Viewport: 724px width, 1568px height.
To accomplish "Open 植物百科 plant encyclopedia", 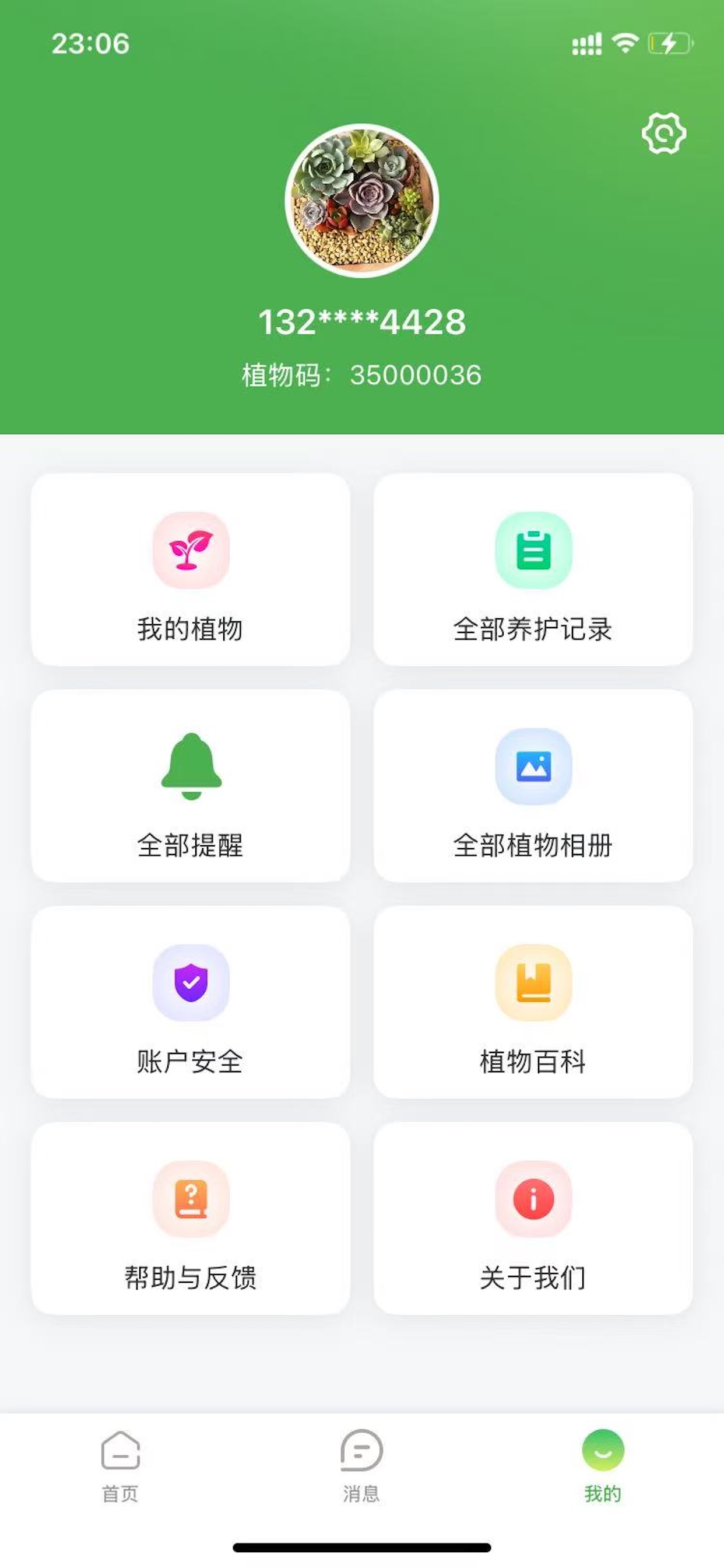I will pyautogui.click(x=533, y=986).
